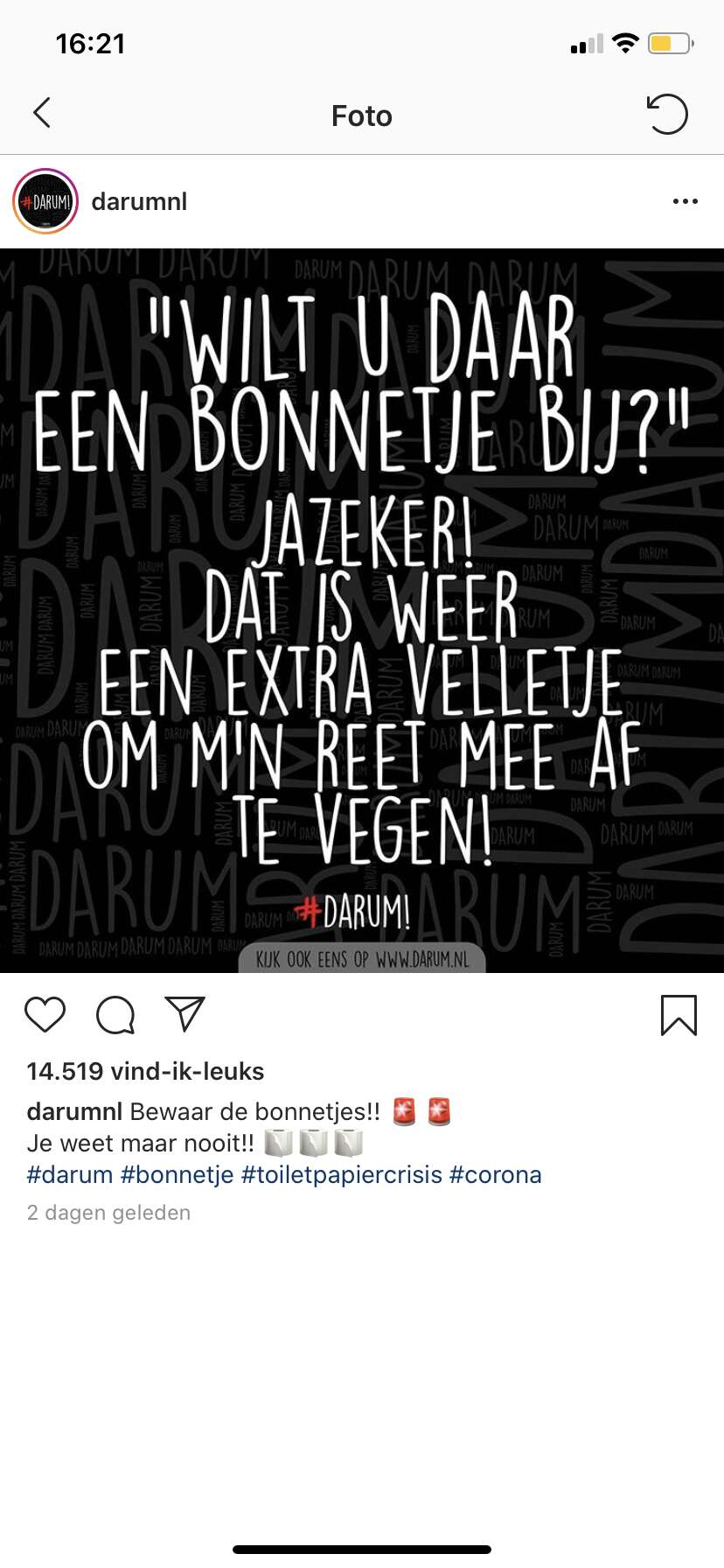Open the #bonnetje hashtag
This screenshot has height=1568, width=724.
point(178,1174)
